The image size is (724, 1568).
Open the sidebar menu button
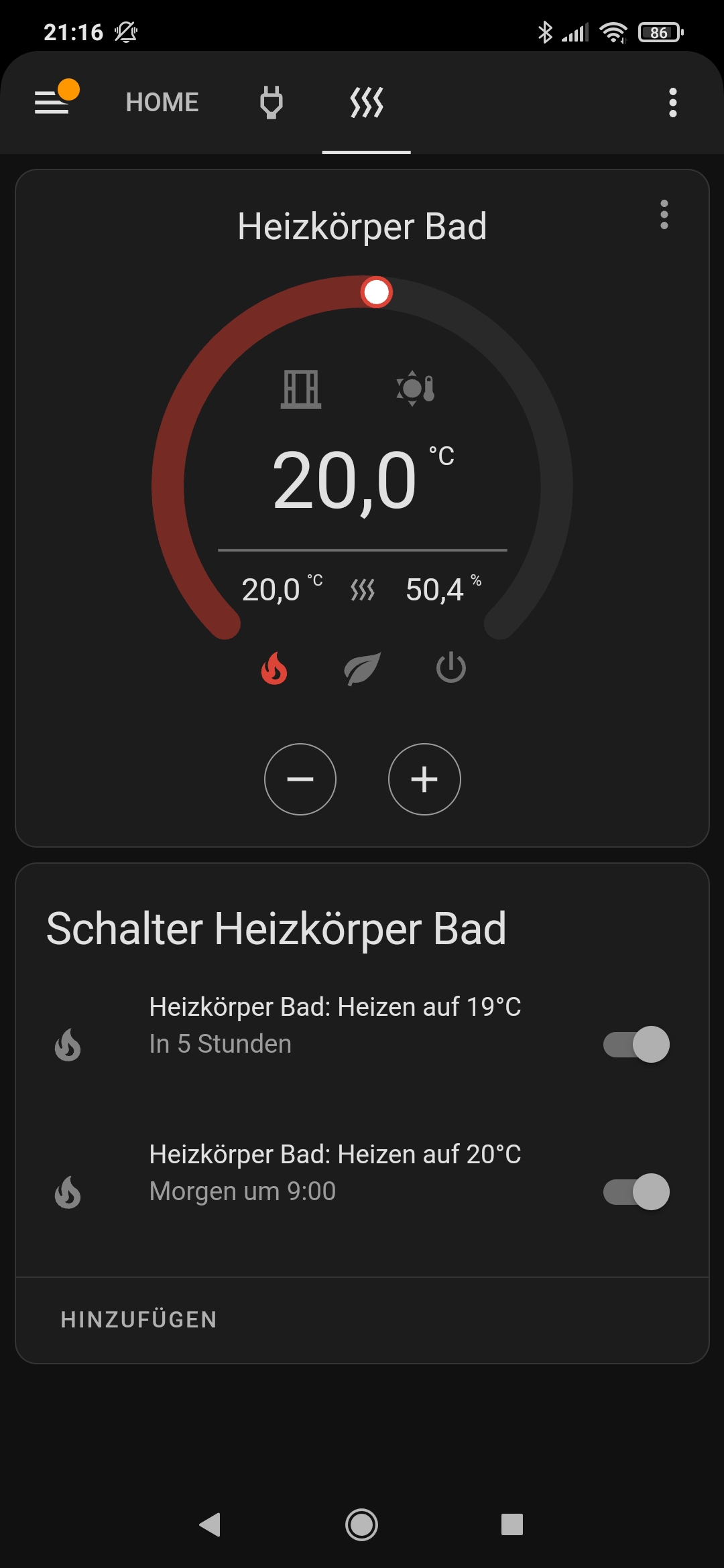click(52, 103)
